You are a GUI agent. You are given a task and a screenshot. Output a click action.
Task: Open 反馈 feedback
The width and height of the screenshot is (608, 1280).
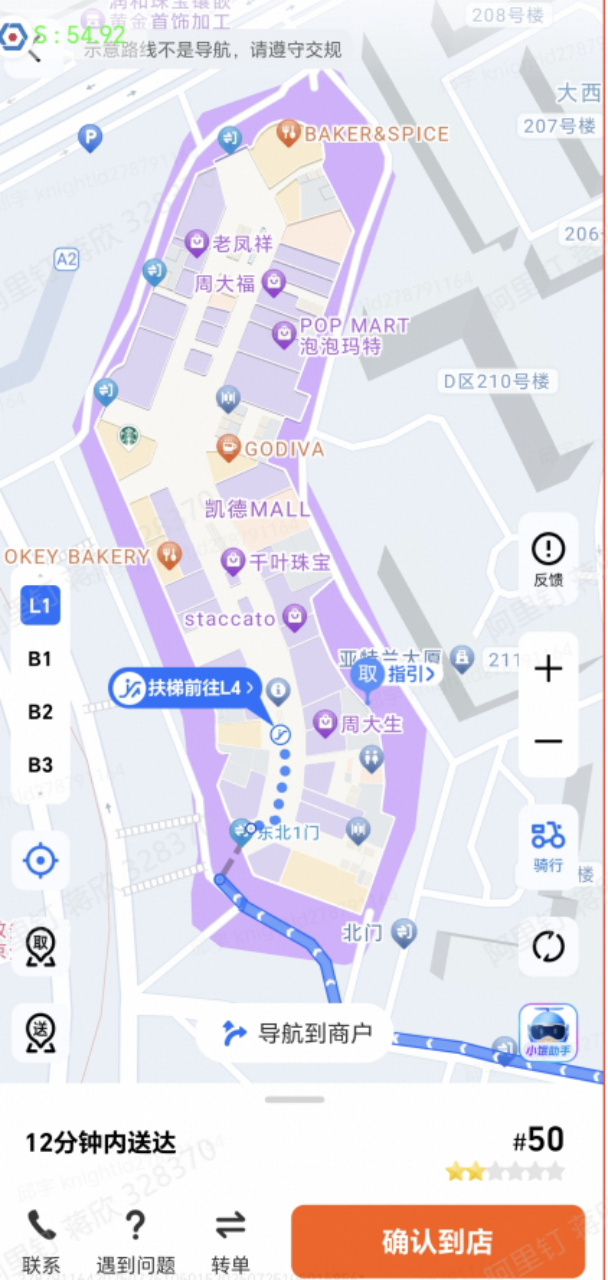548,559
